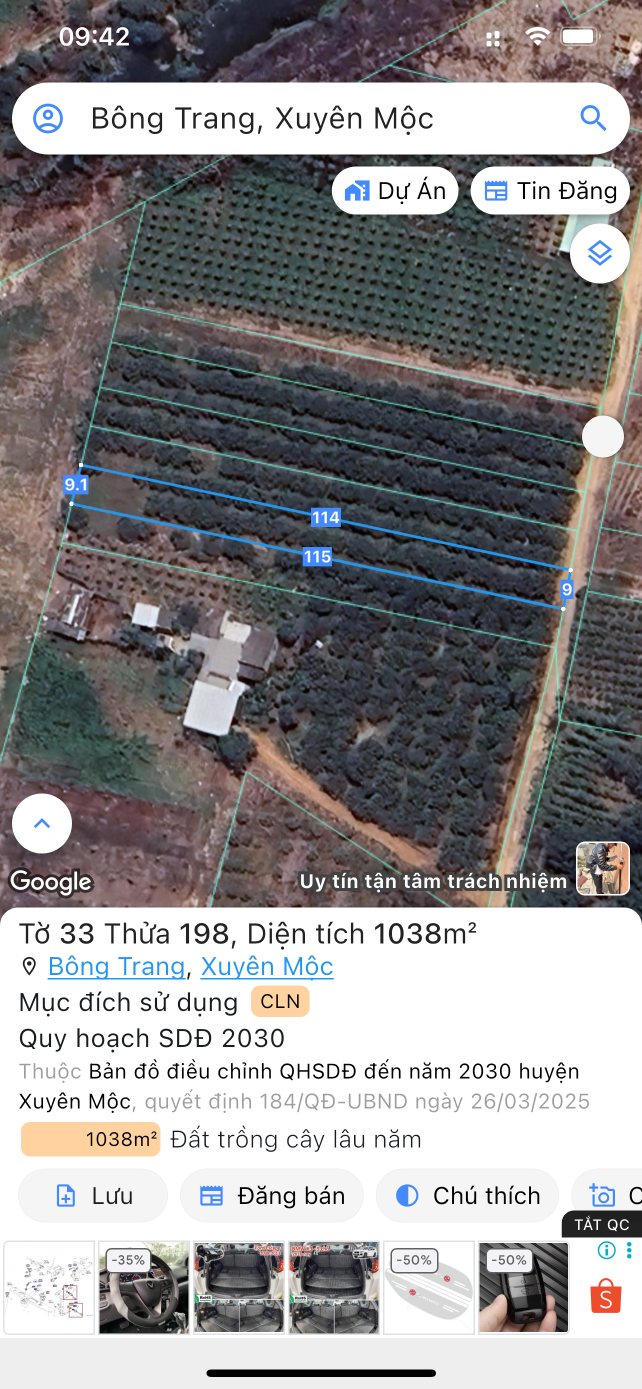
Task: Tap the round white location button
Action: [x=602, y=436]
